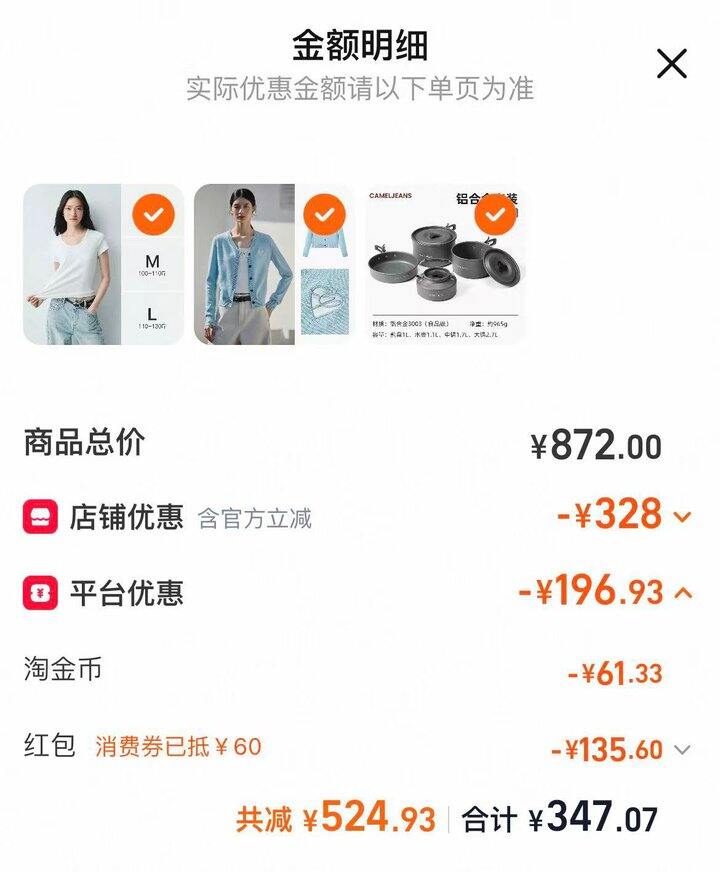Uncheck the camping cookware set

click(x=495, y=213)
